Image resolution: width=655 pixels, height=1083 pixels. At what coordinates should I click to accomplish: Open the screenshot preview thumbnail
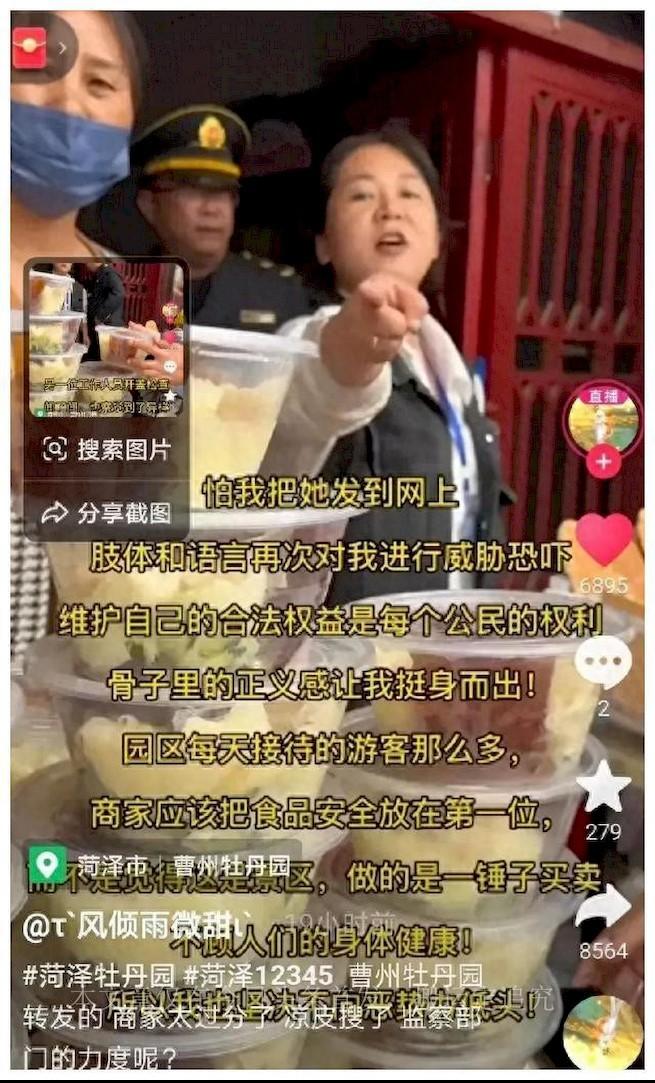point(106,338)
